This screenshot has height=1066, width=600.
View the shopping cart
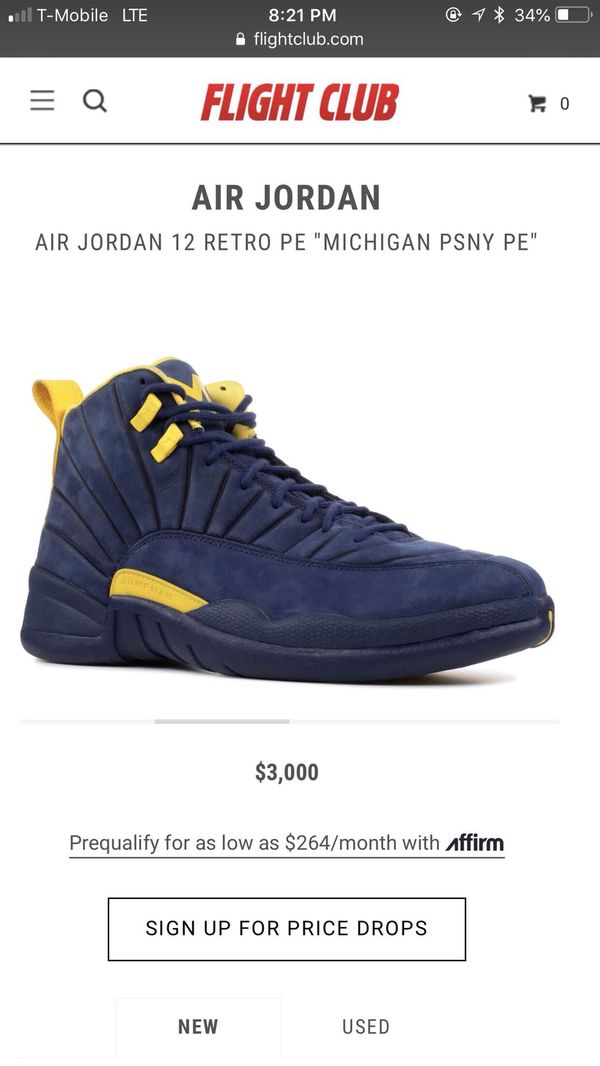(548, 103)
